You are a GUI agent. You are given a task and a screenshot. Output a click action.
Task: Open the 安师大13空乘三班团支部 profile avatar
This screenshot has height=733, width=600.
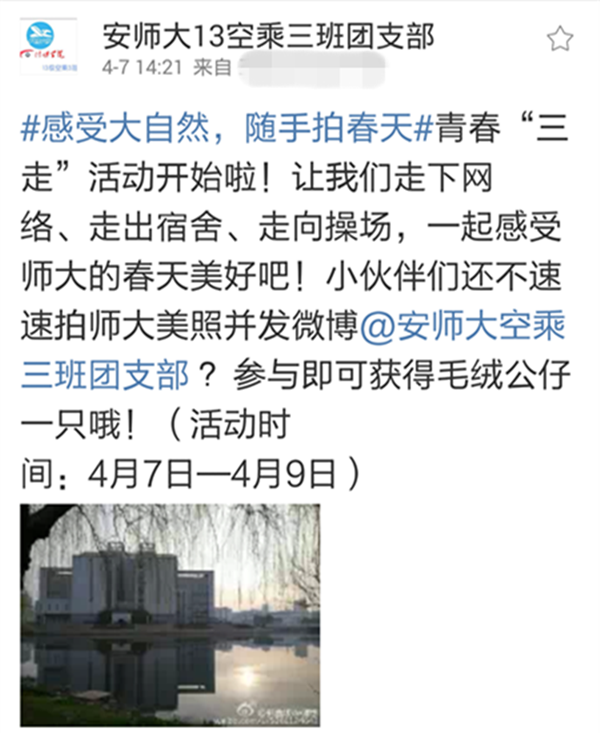pos(48,46)
